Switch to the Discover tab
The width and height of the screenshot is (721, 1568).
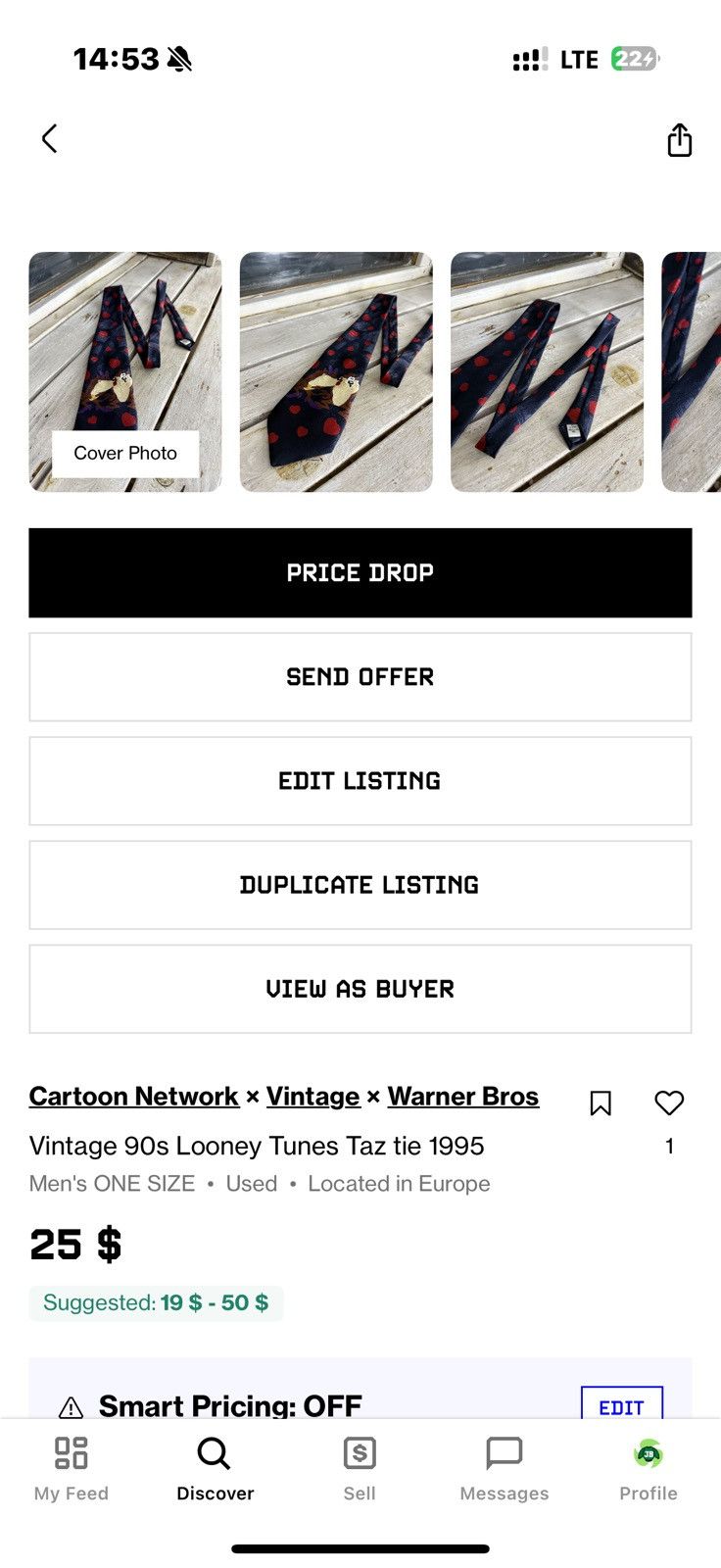point(215,1468)
